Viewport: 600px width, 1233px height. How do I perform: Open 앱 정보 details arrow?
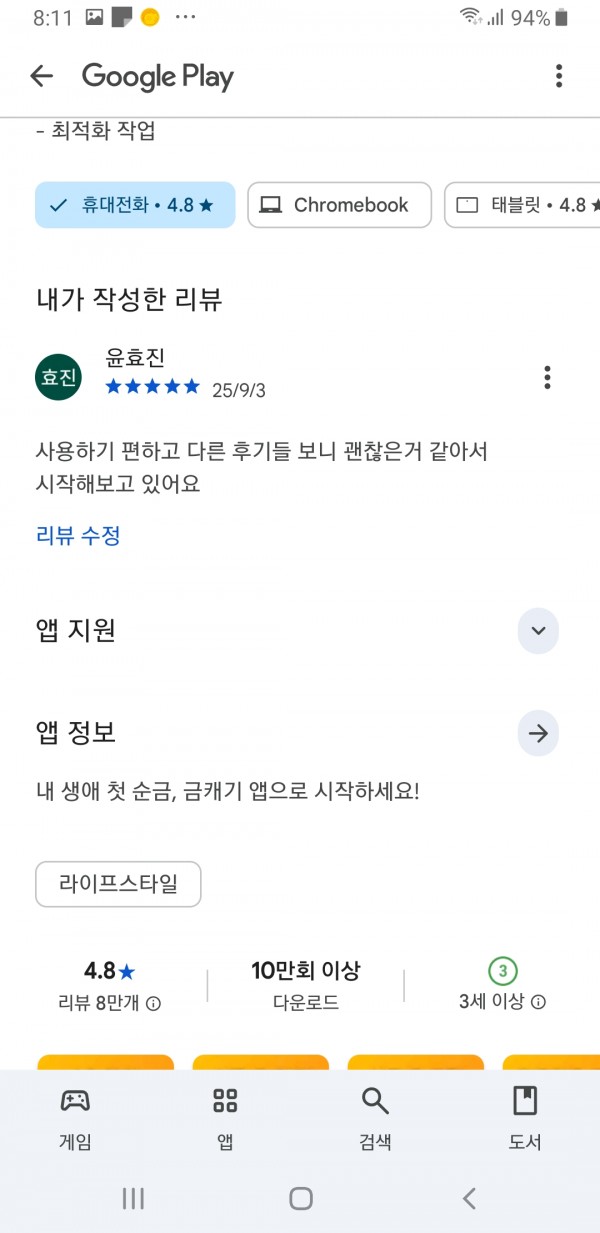click(538, 734)
